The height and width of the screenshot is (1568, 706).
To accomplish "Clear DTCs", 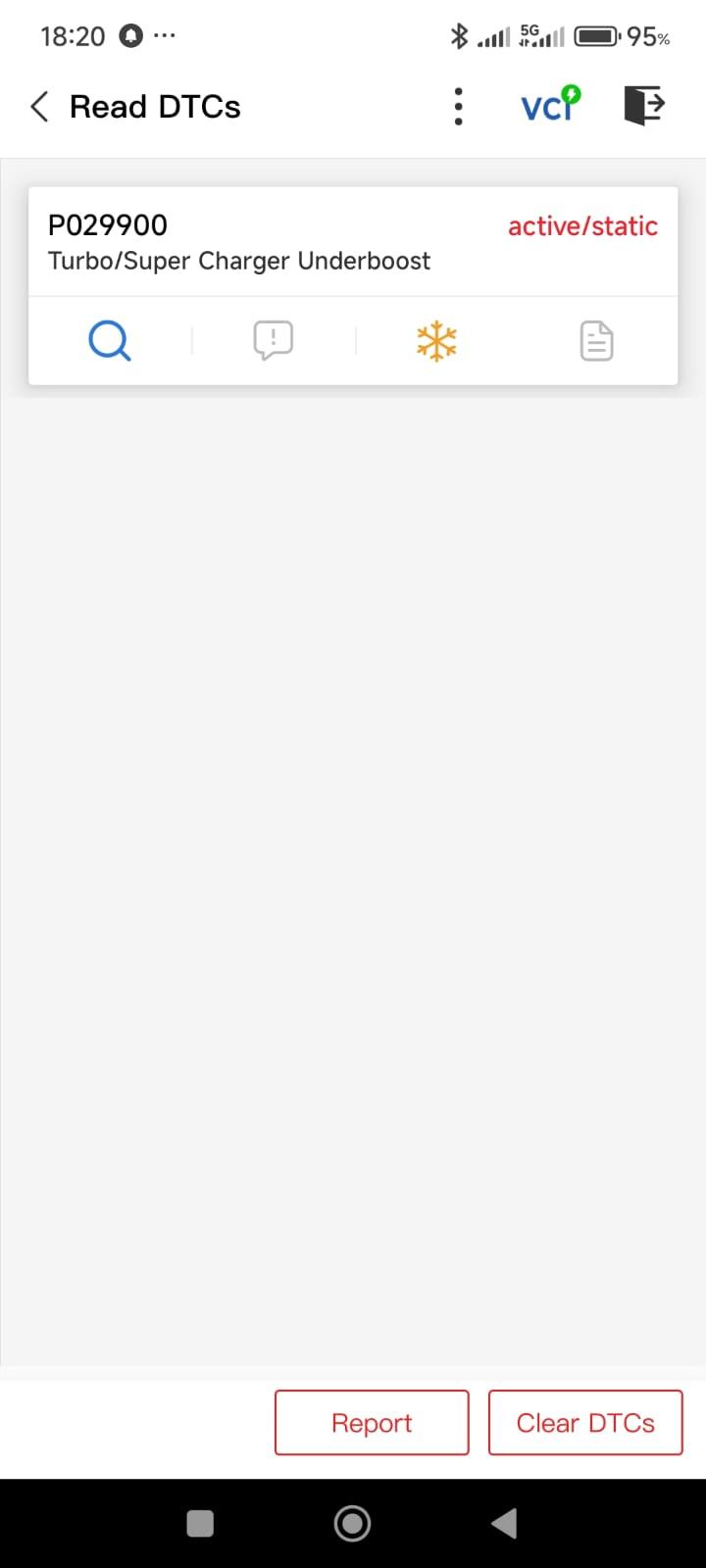I will pos(585,1422).
